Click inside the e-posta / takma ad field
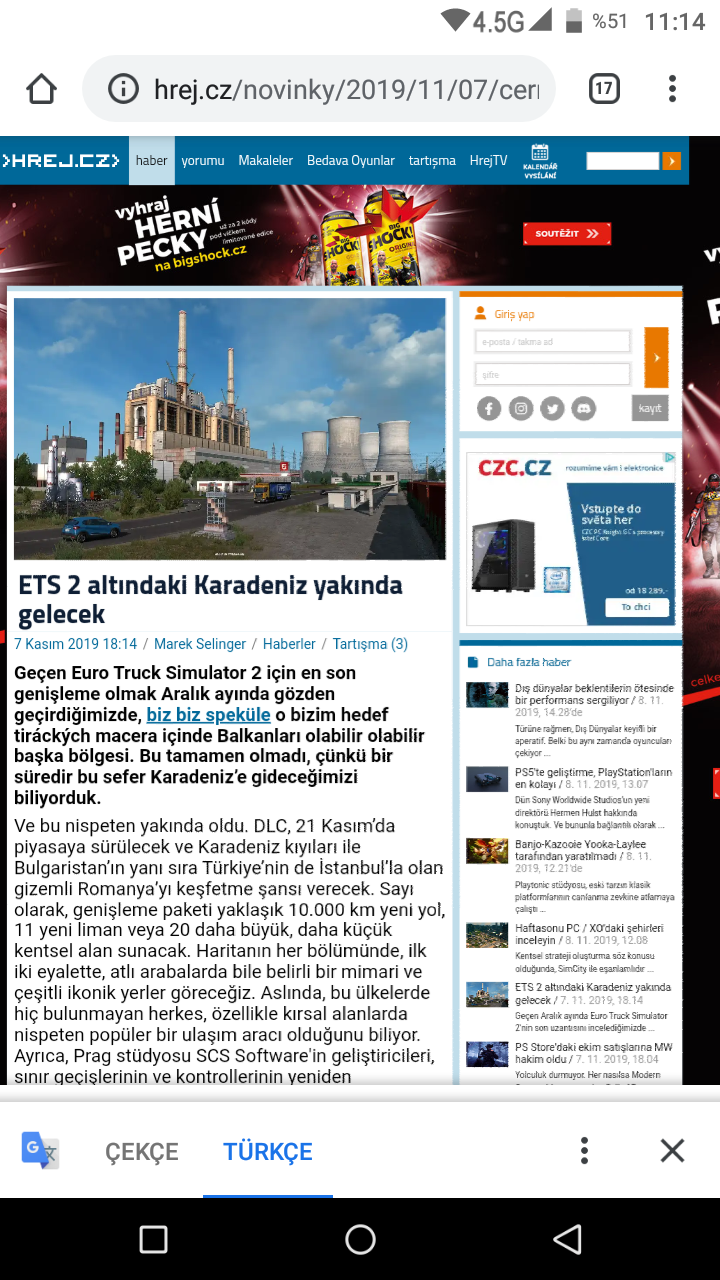This screenshot has height=1280, width=720. coord(552,341)
